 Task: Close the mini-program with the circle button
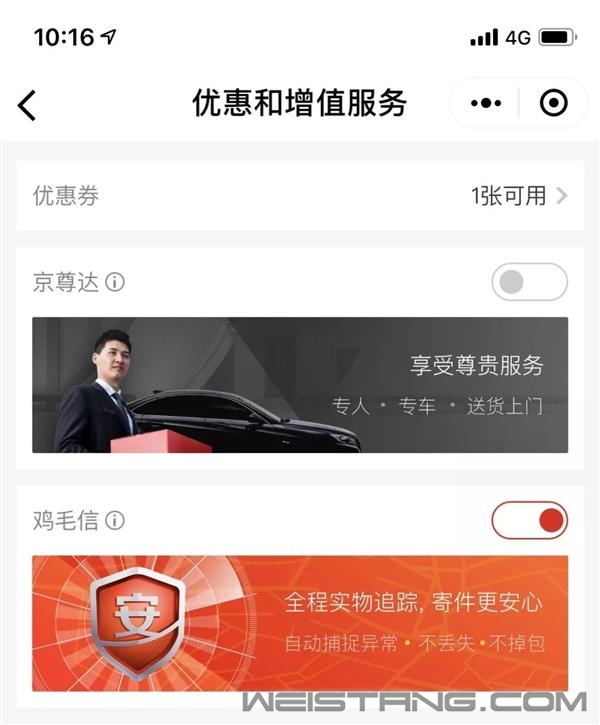(x=553, y=103)
